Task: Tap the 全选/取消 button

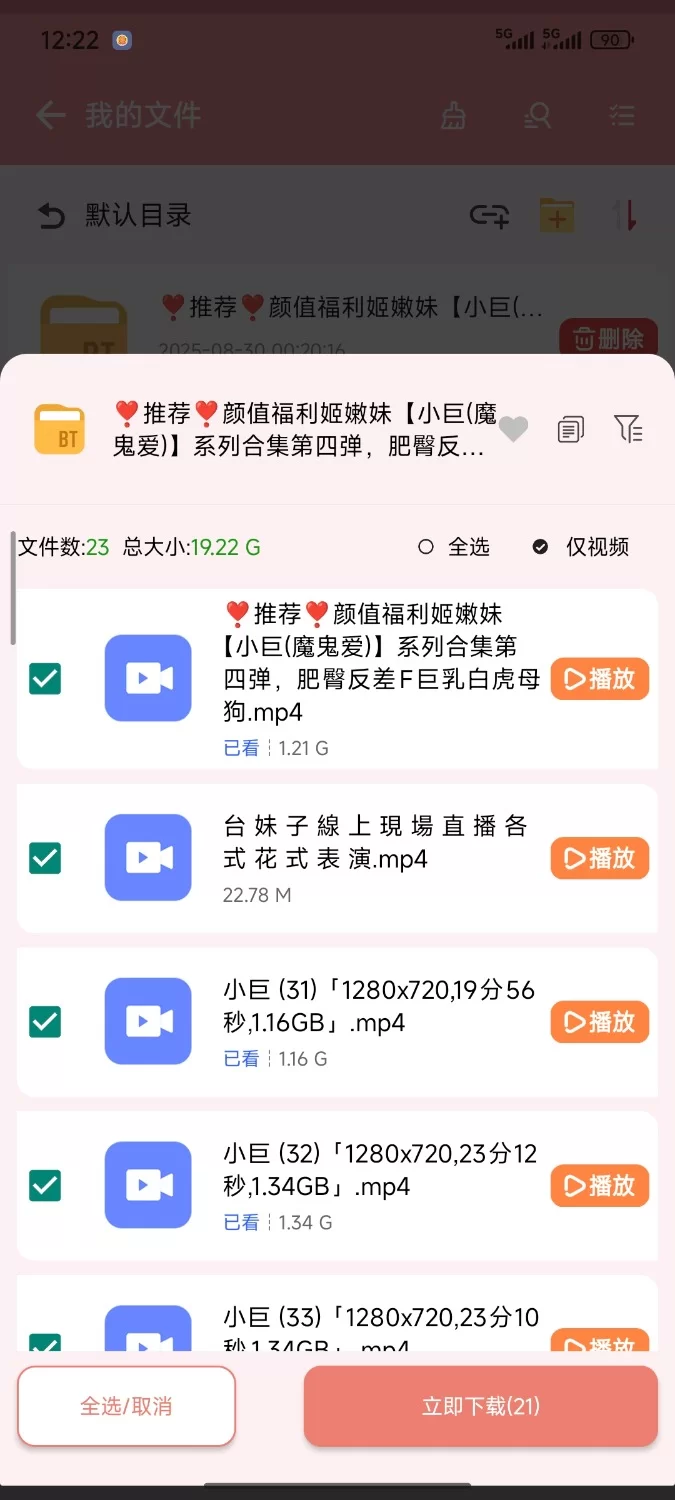Action: (126, 1406)
